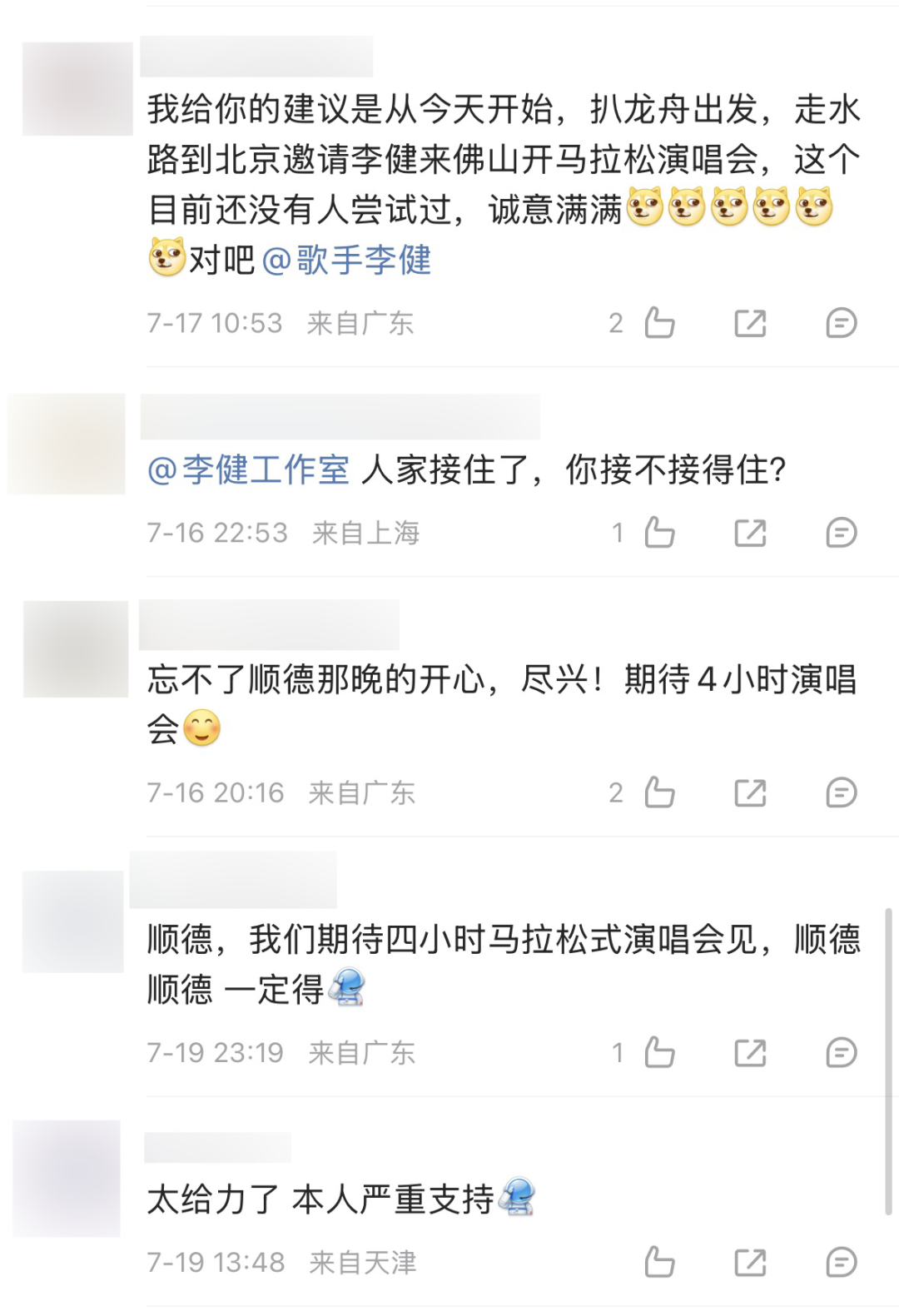Like the 太给力了 comment from 天津

point(659,1262)
